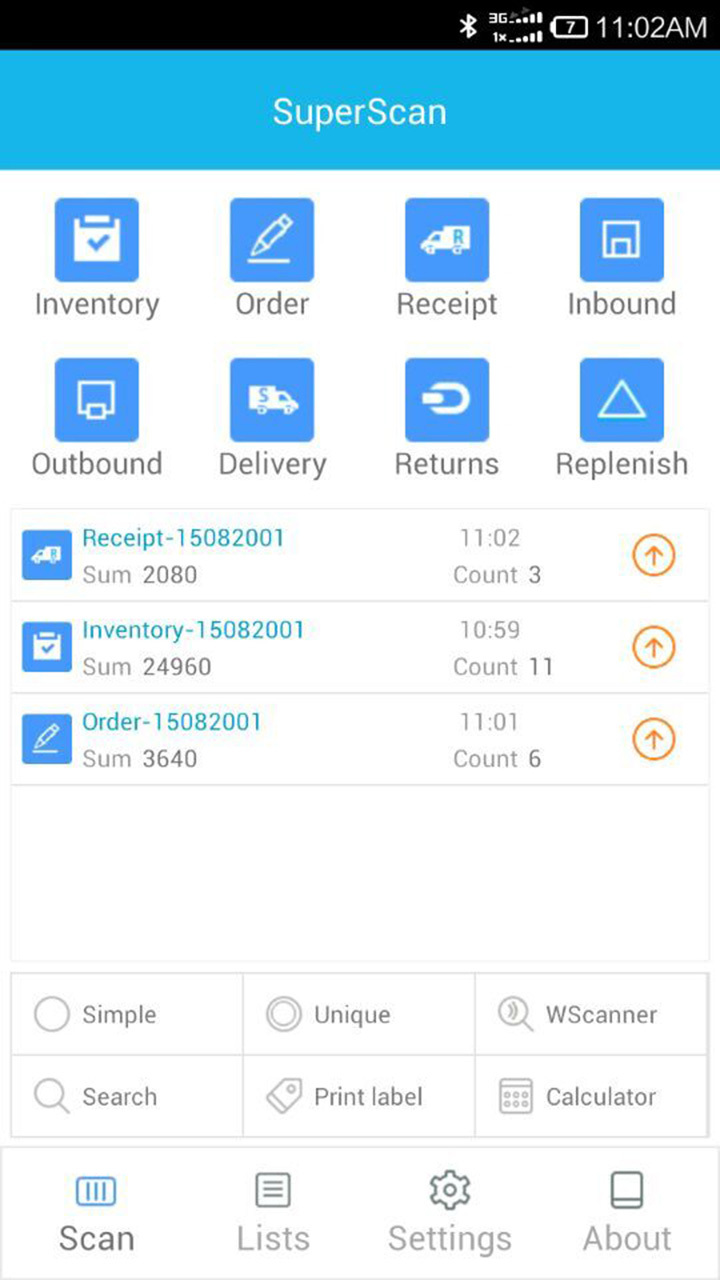
Task: Open the Inventory-15082001 record
Action: tap(193, 630)
